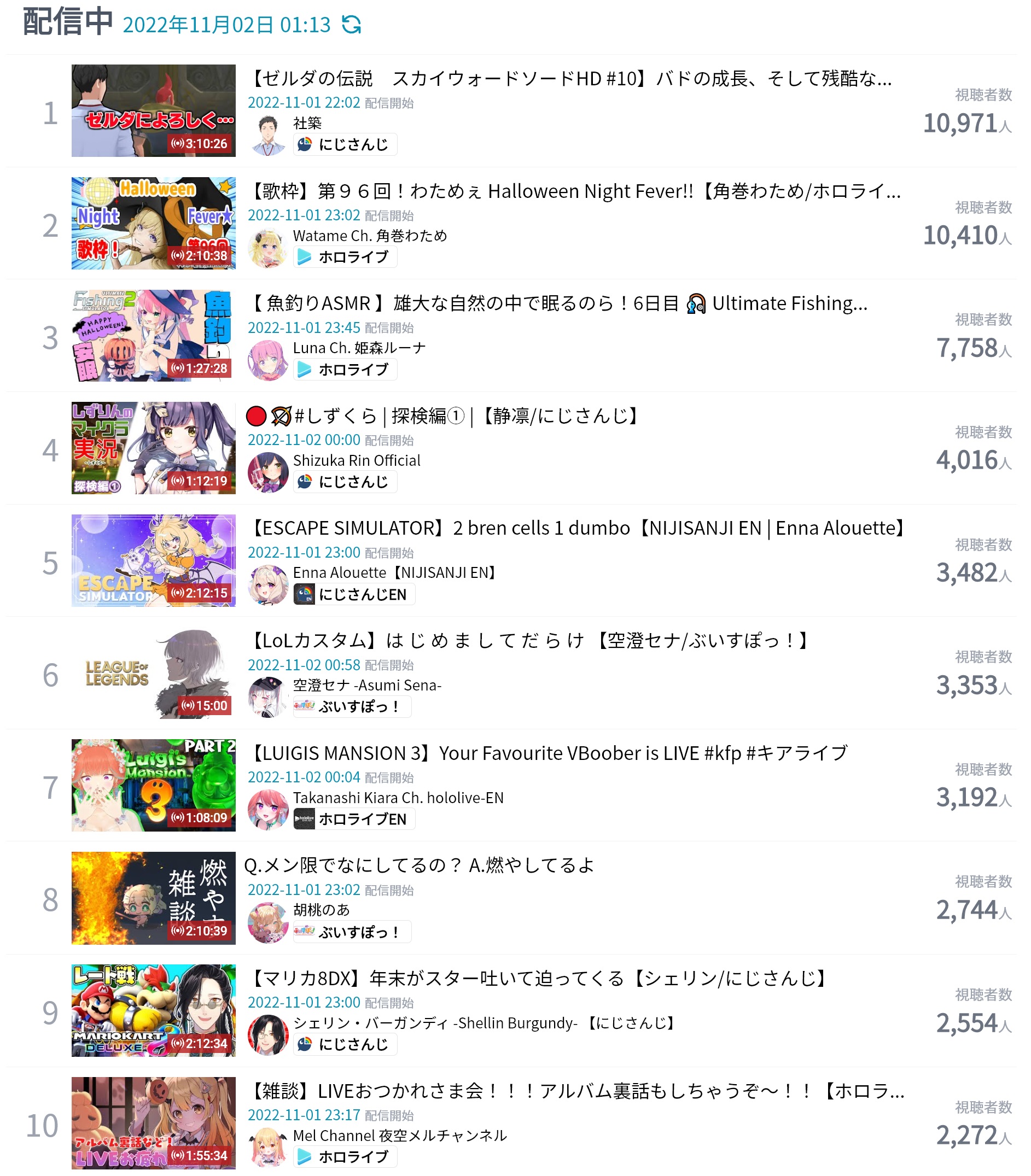
Task: View the 社築 channel page
Action: [x=307, y=123]
